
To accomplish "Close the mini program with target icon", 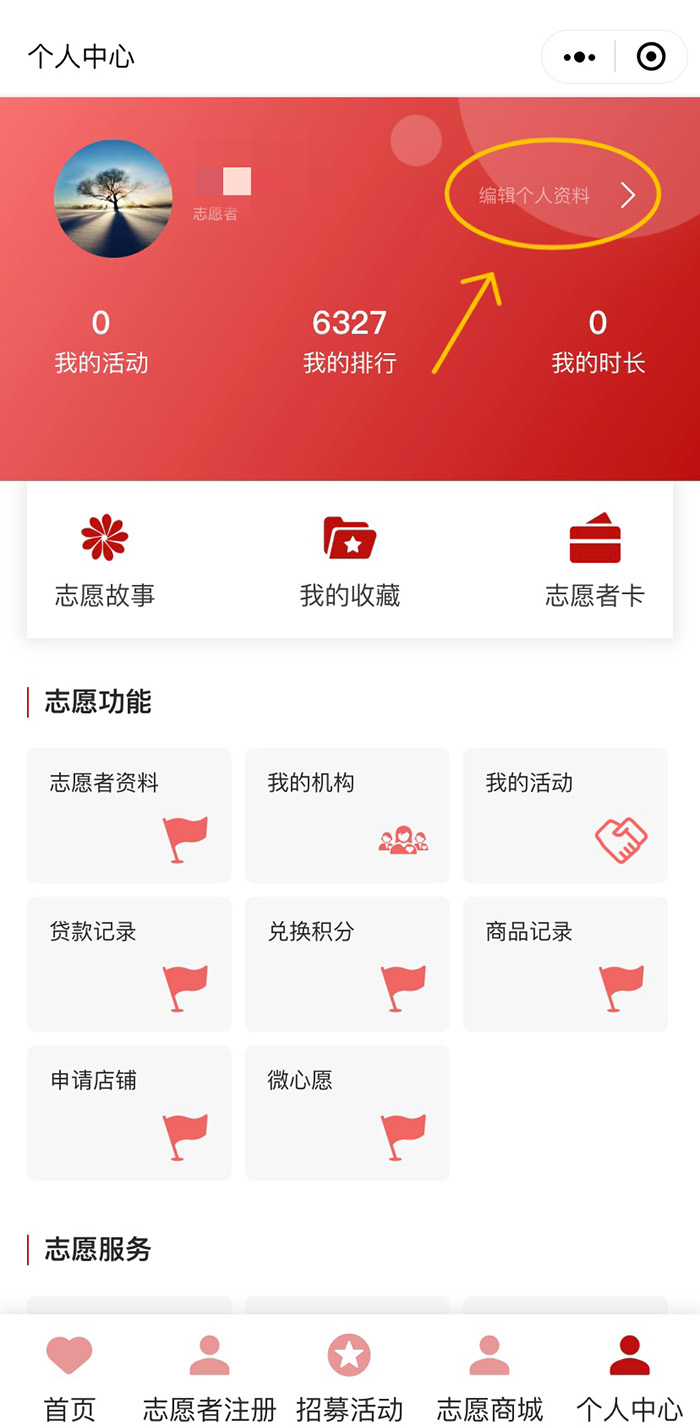I will pos(651,58).
